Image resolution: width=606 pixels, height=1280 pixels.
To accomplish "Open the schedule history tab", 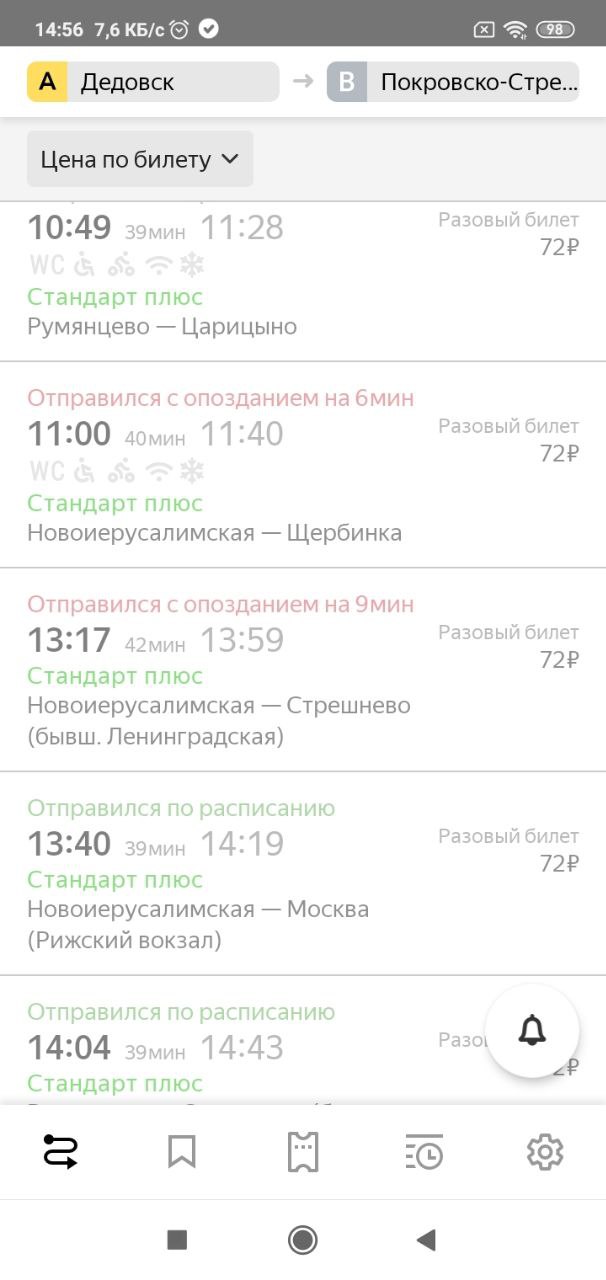I will pos(424,1153).
